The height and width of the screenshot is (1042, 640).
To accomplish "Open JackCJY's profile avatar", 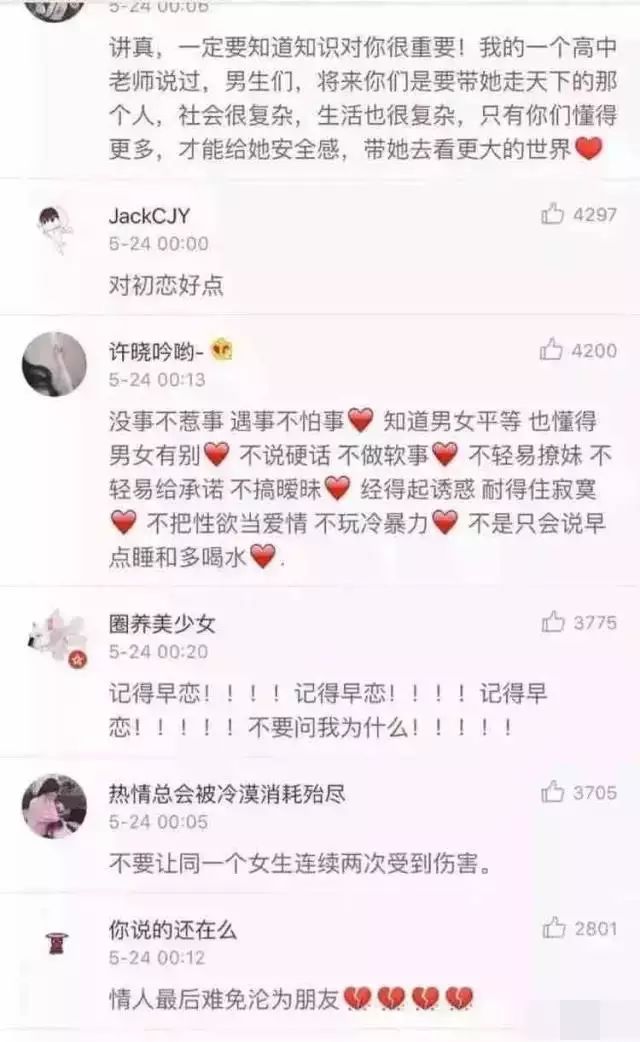I will point(54,229).
